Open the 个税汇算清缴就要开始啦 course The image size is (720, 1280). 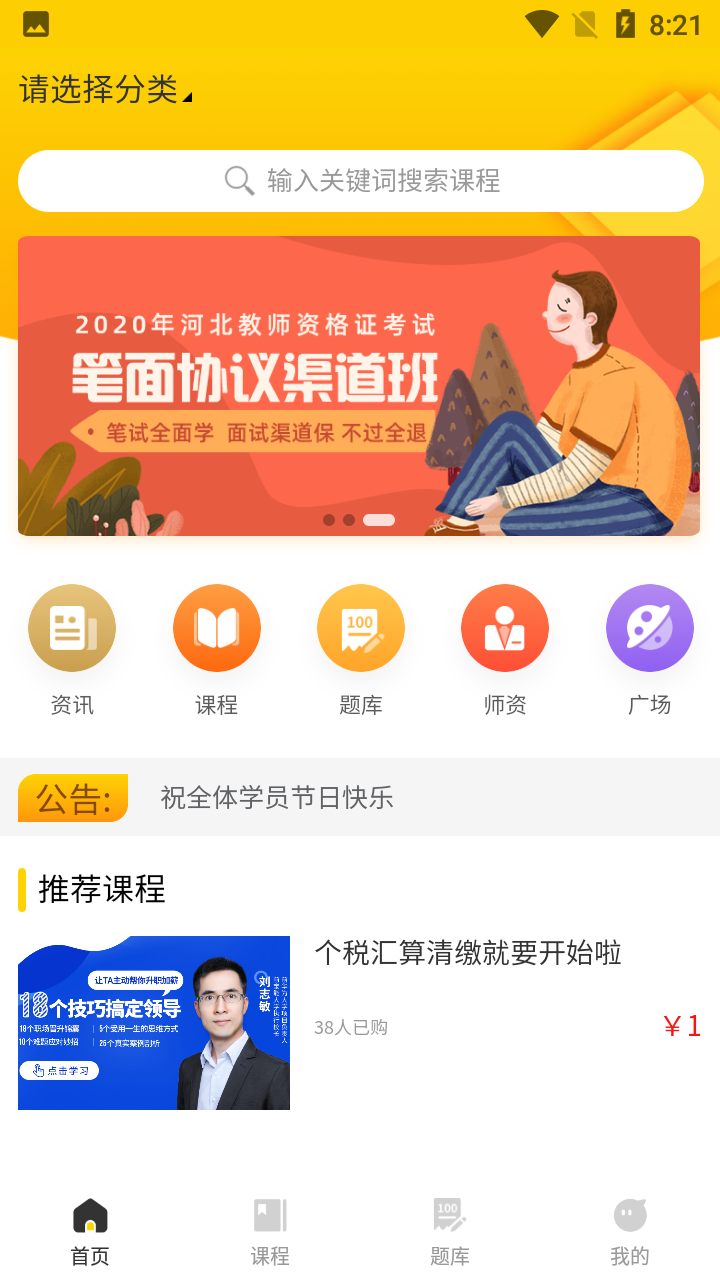point(468,953)
